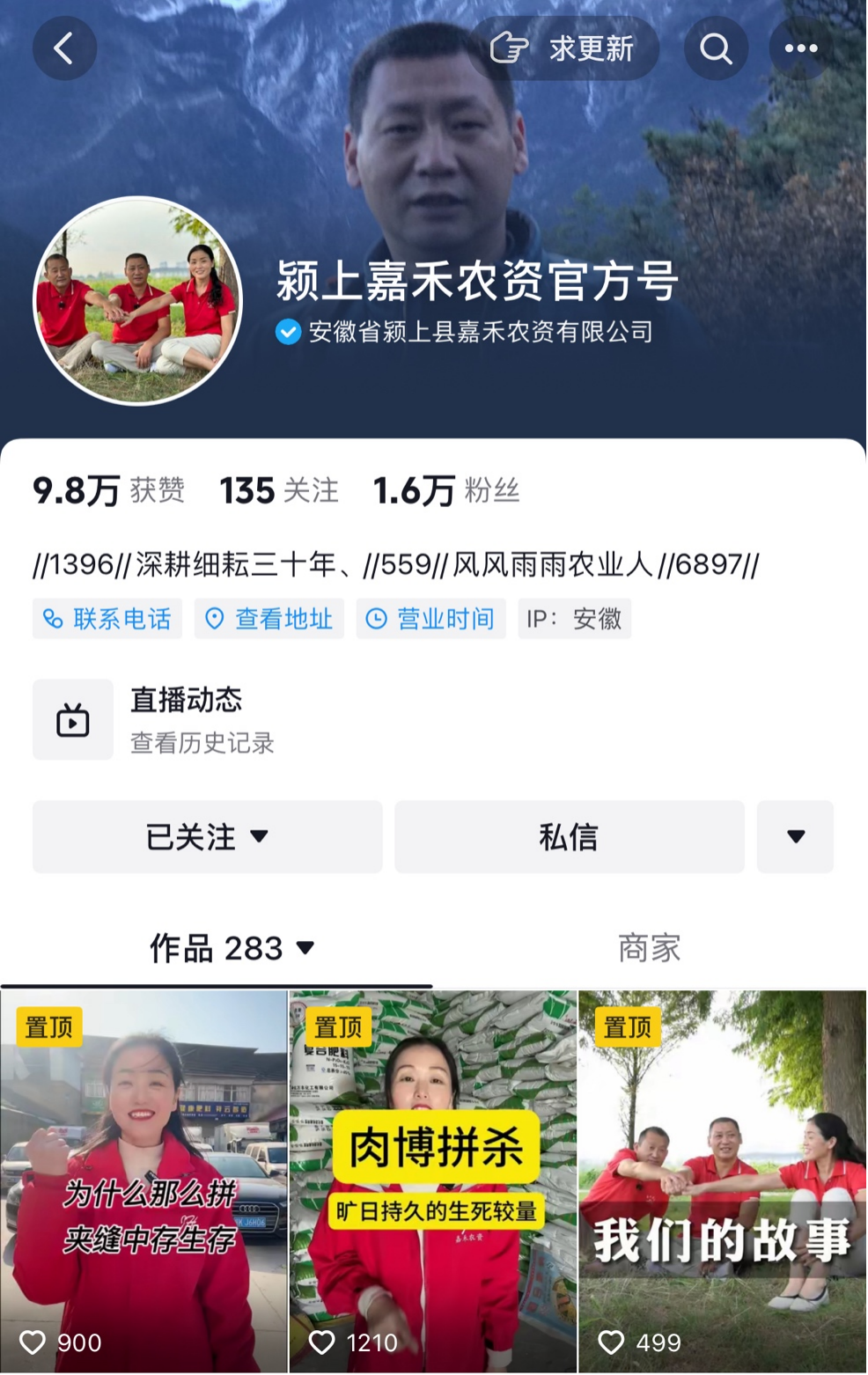Image resolution: width=868 pixels, height=1375 pixels.
Task: Tap the 求更新 button
Action: coord(563,48)
